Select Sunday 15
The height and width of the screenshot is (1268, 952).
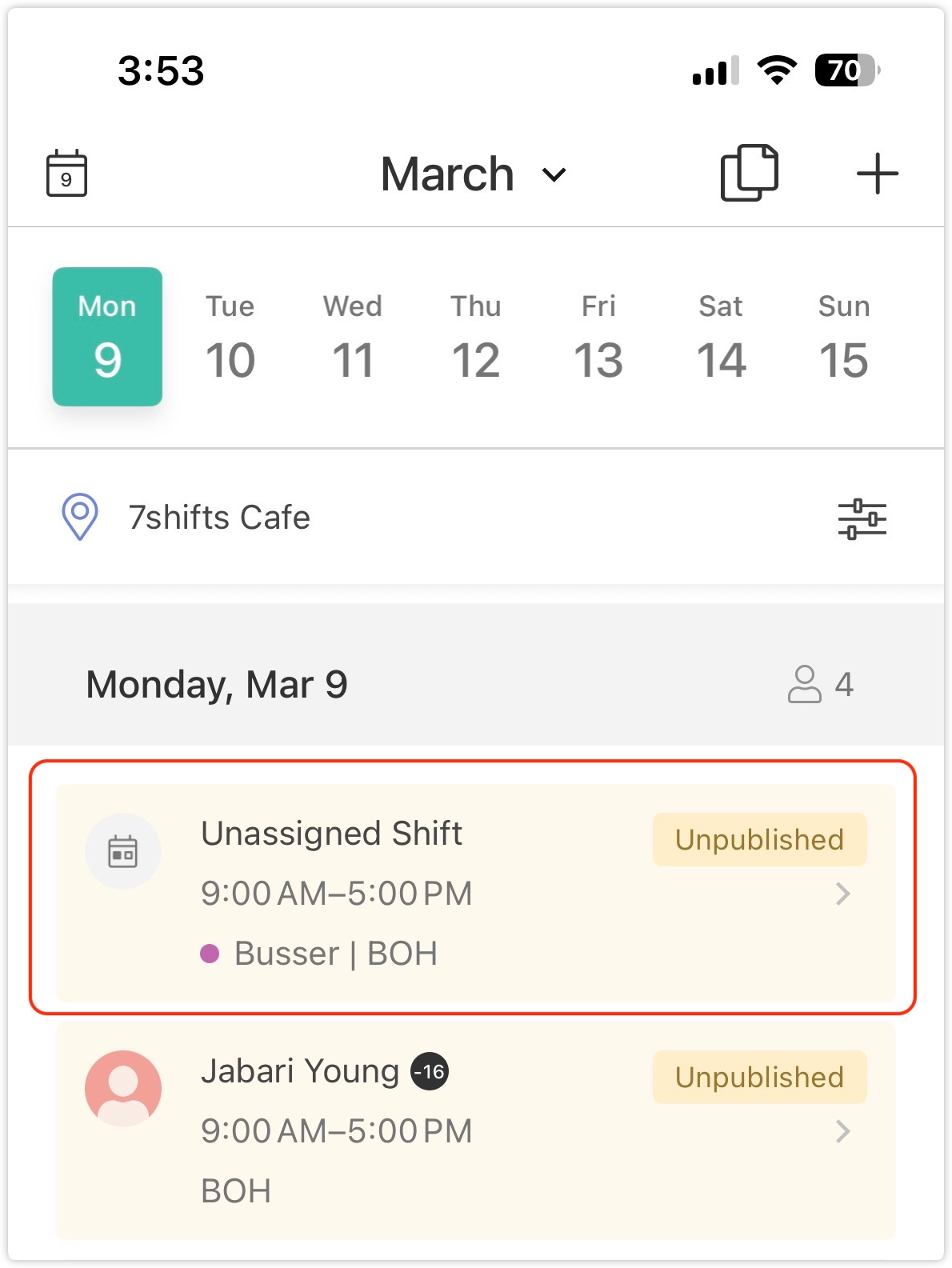(844, 338)
